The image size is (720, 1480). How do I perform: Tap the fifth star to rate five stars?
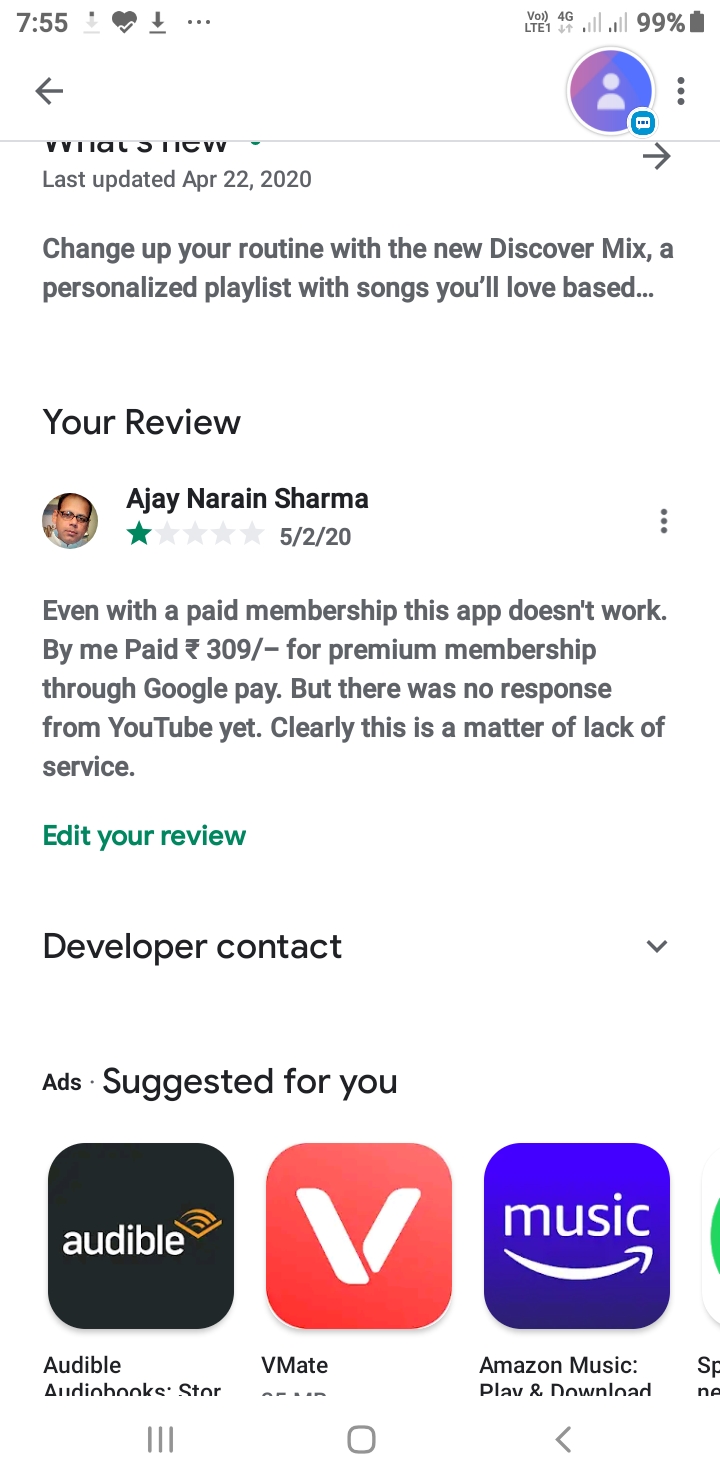(x=253, y=534)
